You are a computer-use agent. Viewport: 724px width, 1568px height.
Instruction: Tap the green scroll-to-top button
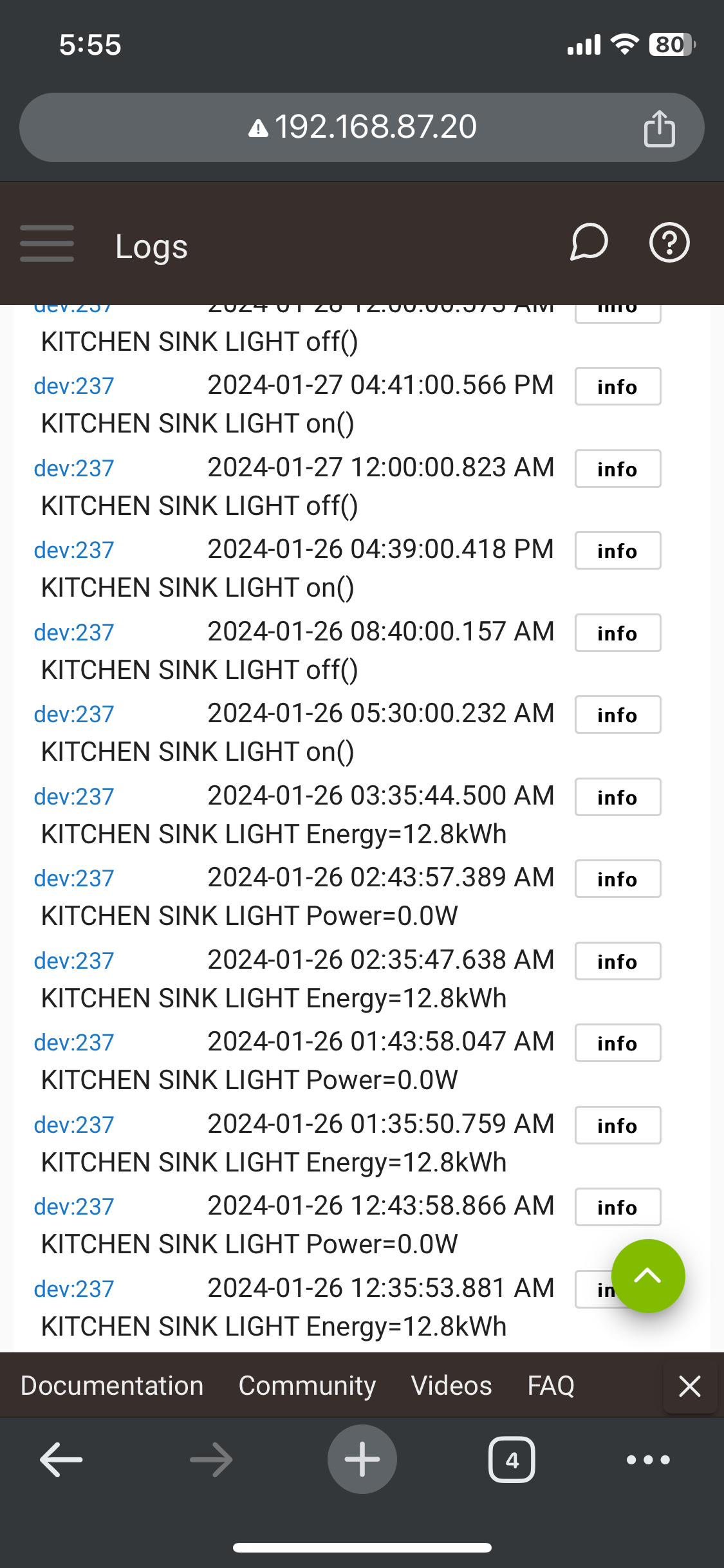pyautogui.click(x=648, y=1276)
